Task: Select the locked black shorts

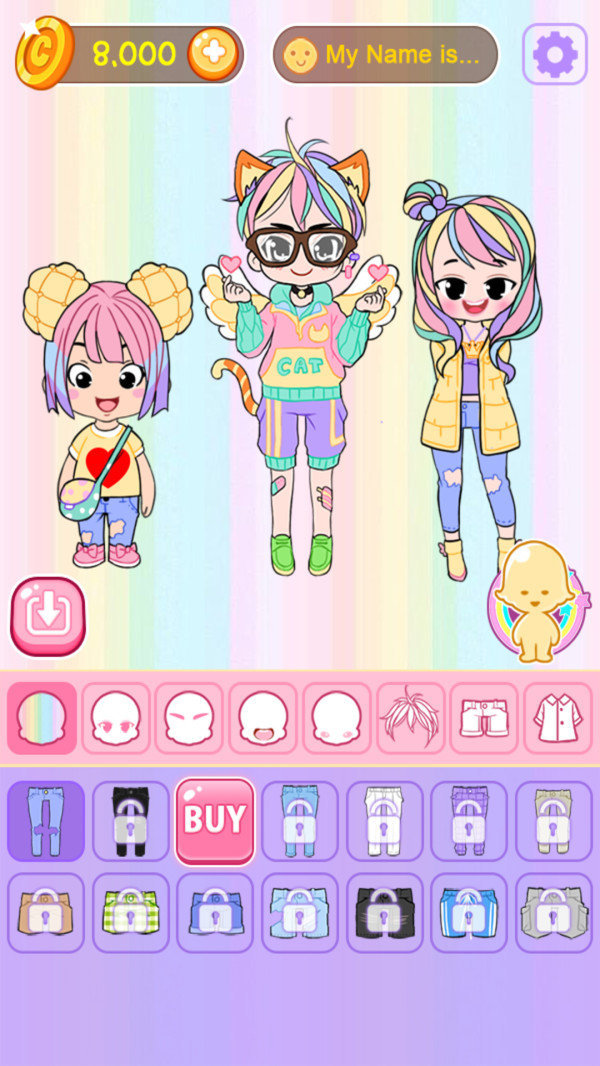Action: [384, 913]
